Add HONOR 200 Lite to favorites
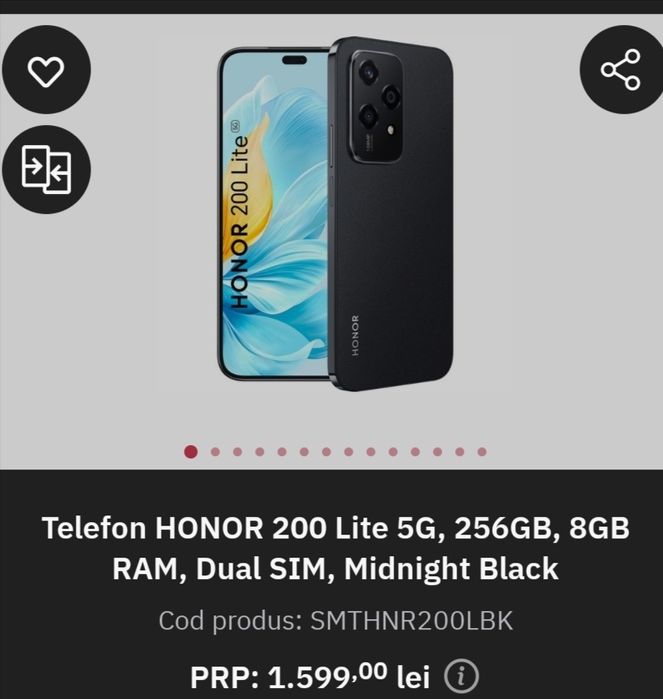Image resolution: width=663 pixels, height=699 pixels. tap(45, 70)
